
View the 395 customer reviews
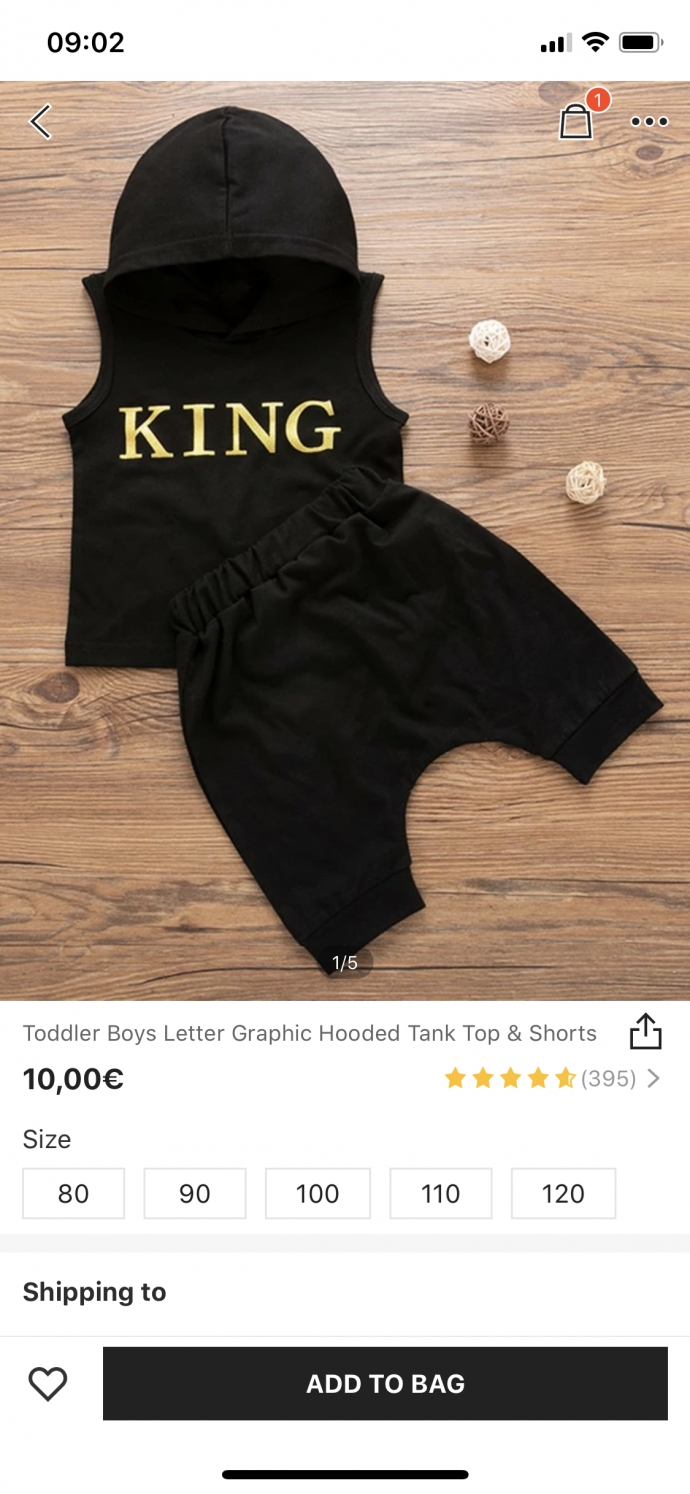pyautogui.click(x=553, y=1078)
